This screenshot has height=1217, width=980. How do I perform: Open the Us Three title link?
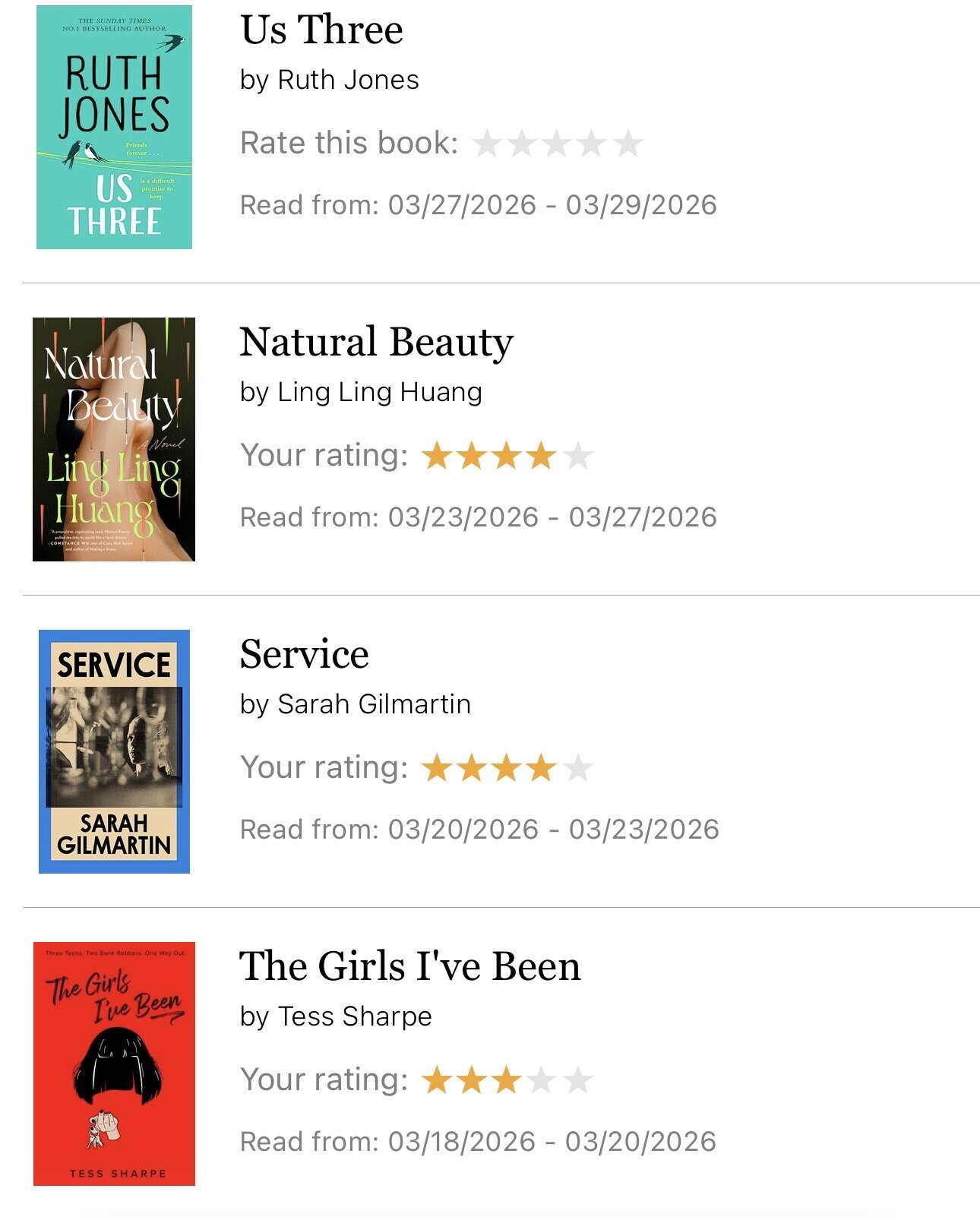coord(321,30)
